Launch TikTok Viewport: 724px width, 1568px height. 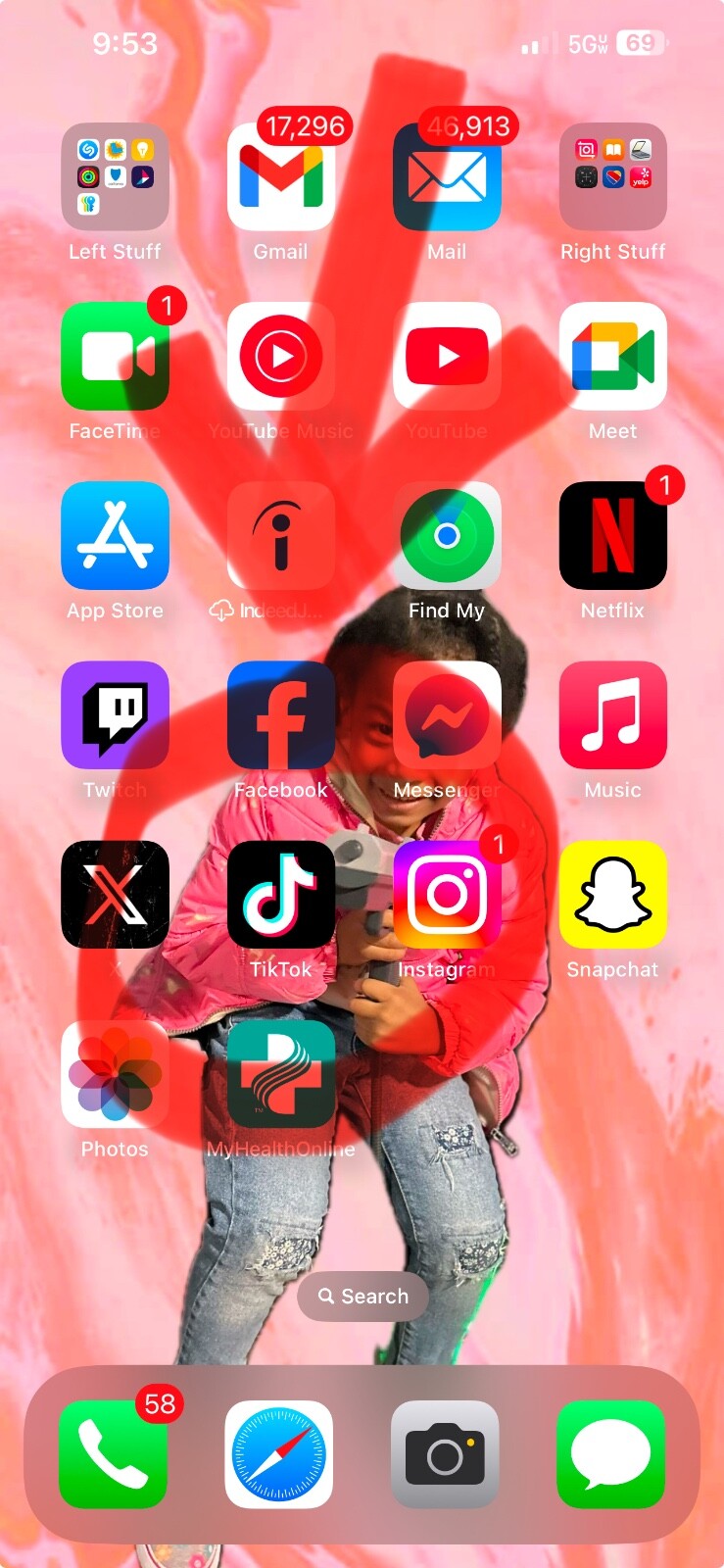point(281,895)
